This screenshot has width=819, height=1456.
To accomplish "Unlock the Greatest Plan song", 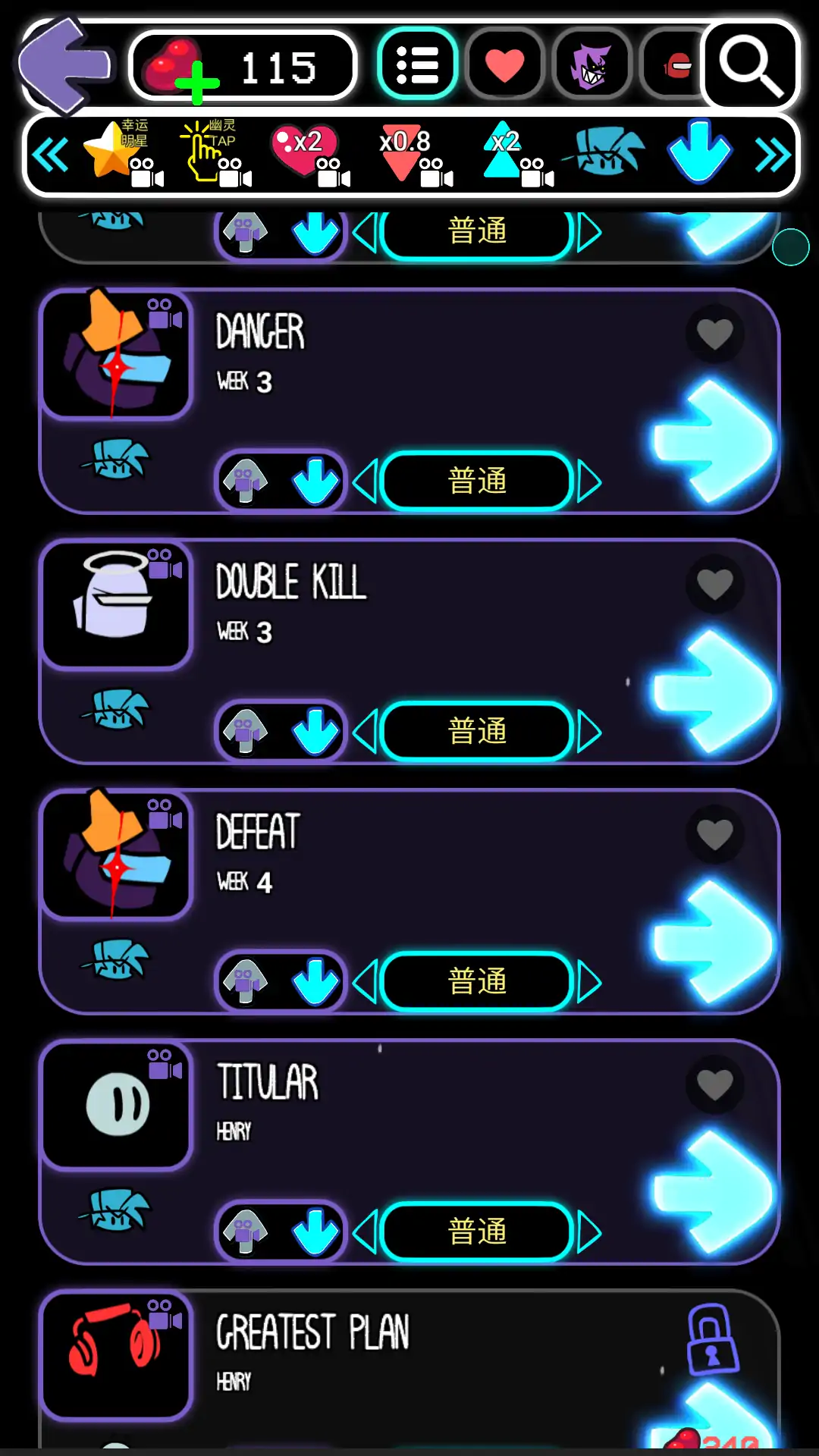I will pyautogui.click(x=711, y=1340).
